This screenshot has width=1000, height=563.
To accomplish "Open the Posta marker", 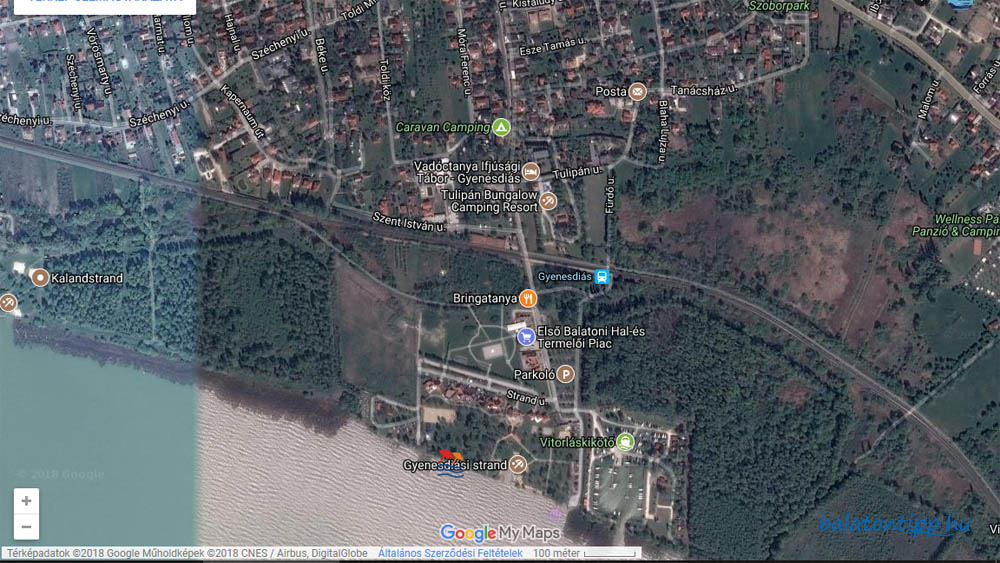I will point(638,92).
